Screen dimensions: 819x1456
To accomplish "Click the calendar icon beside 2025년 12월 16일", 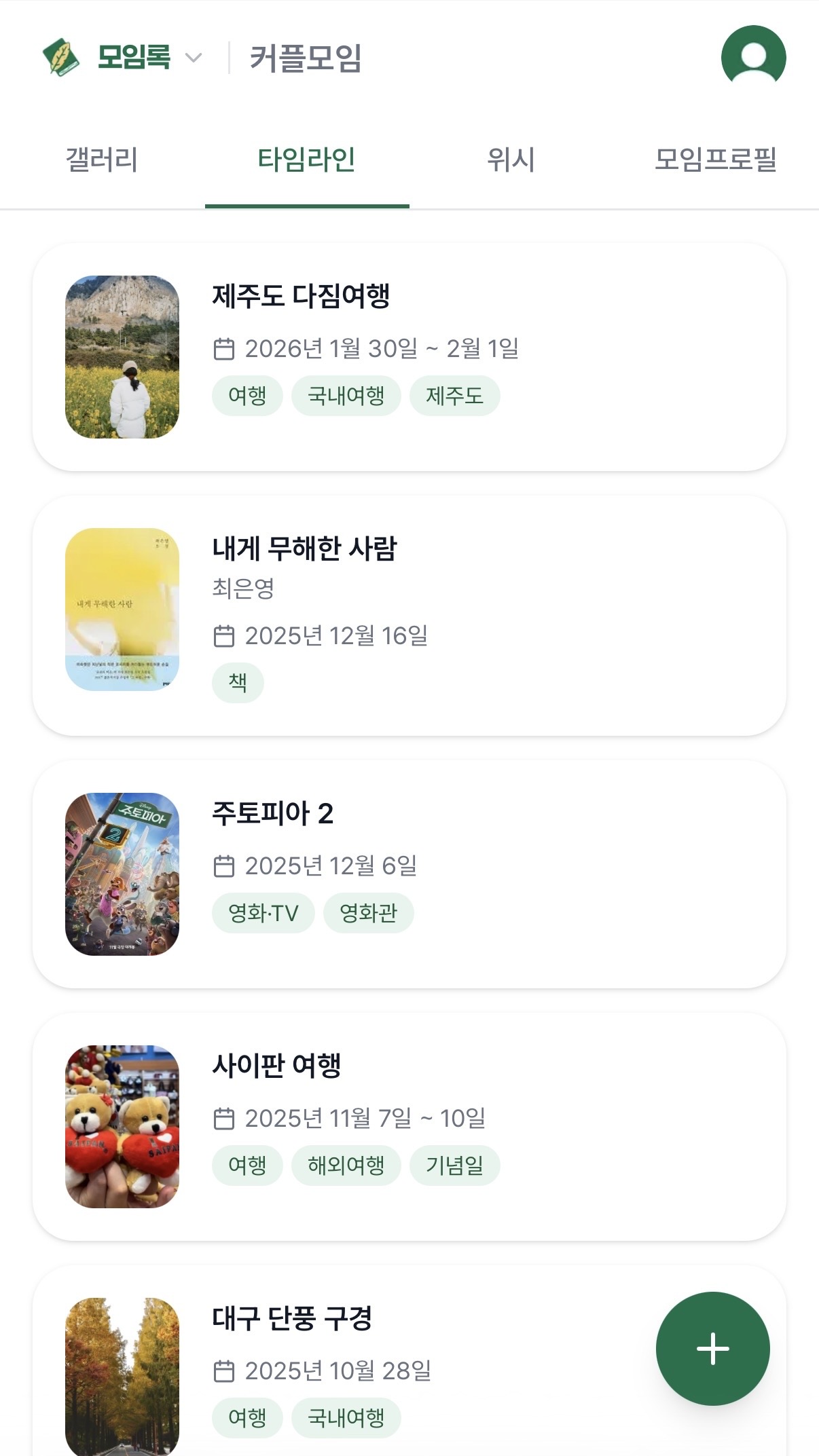I will click(225, 635).
